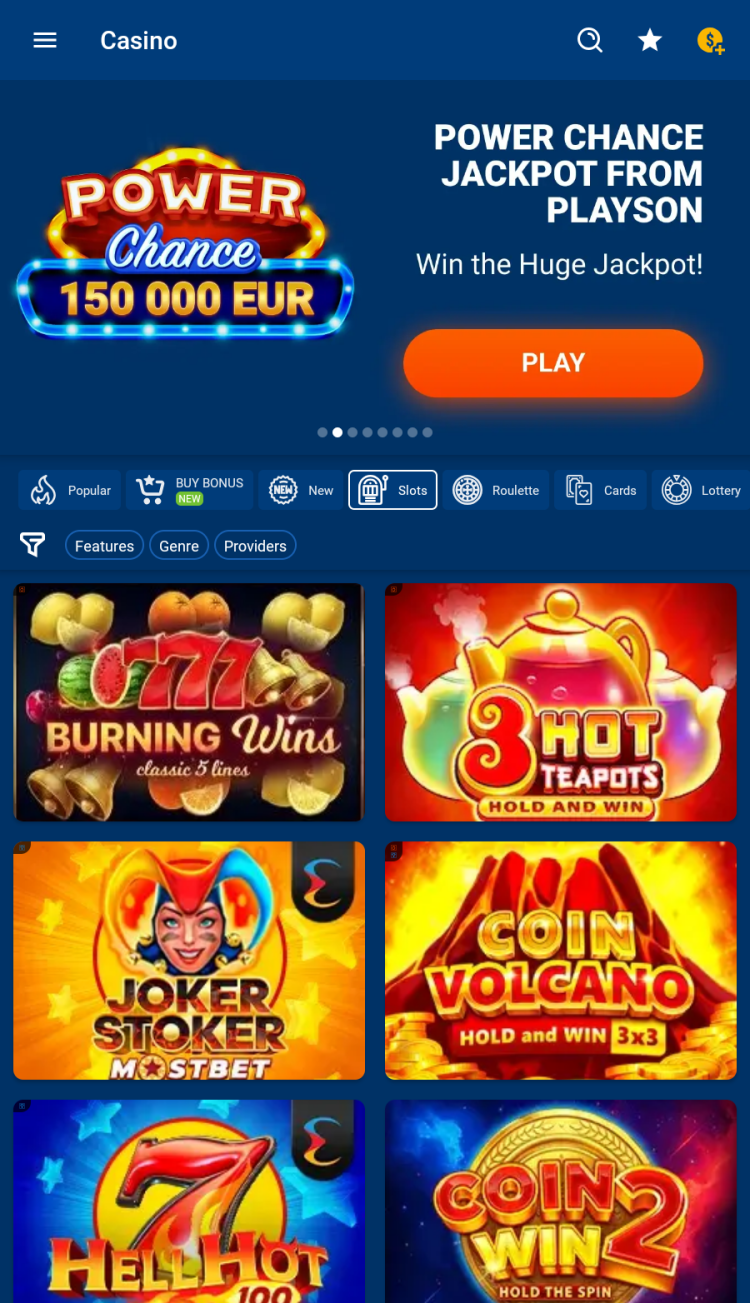Screen dimensions: 750x1303
Task: Open casino game search
Action: 590,40
